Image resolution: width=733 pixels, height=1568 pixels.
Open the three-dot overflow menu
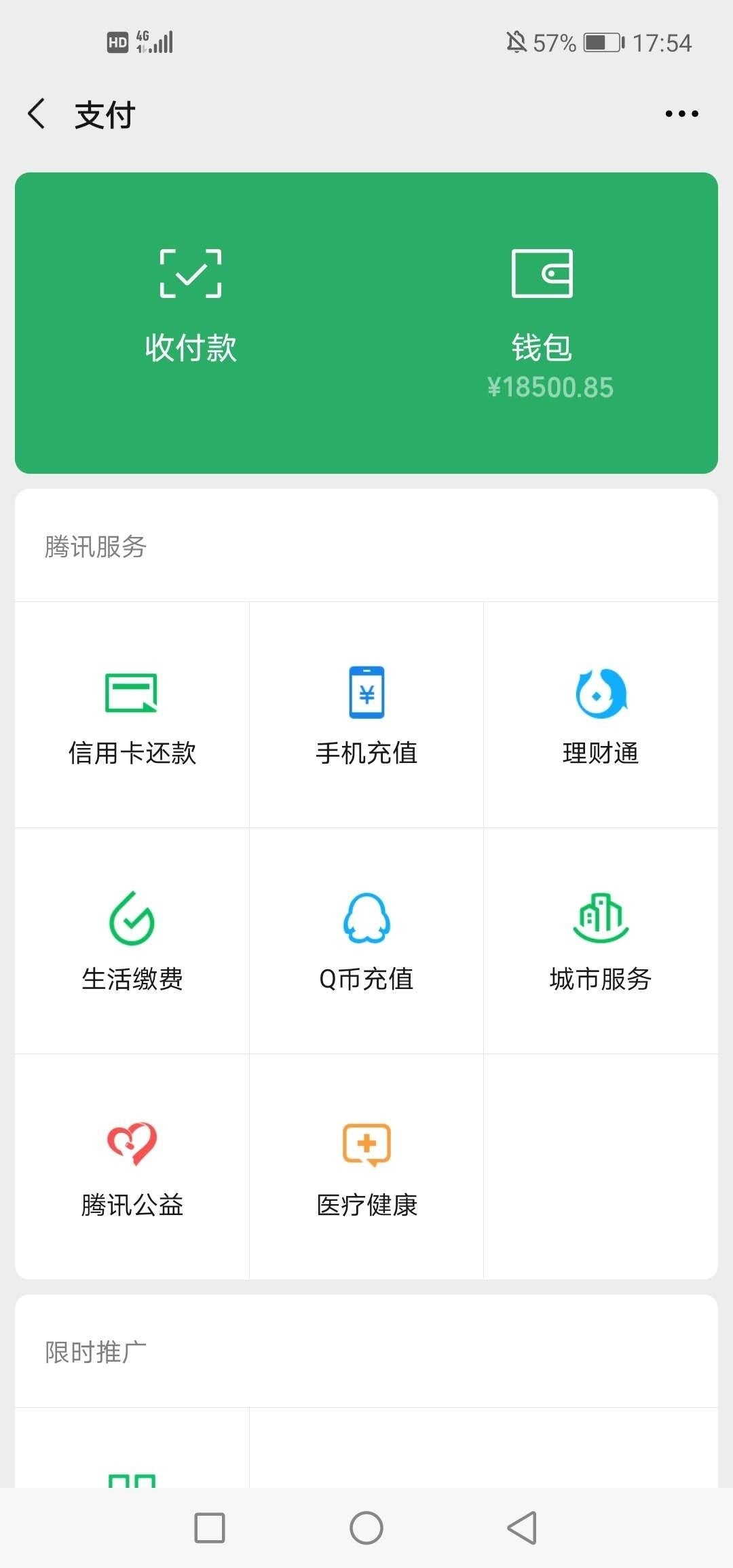pos(681,113)
